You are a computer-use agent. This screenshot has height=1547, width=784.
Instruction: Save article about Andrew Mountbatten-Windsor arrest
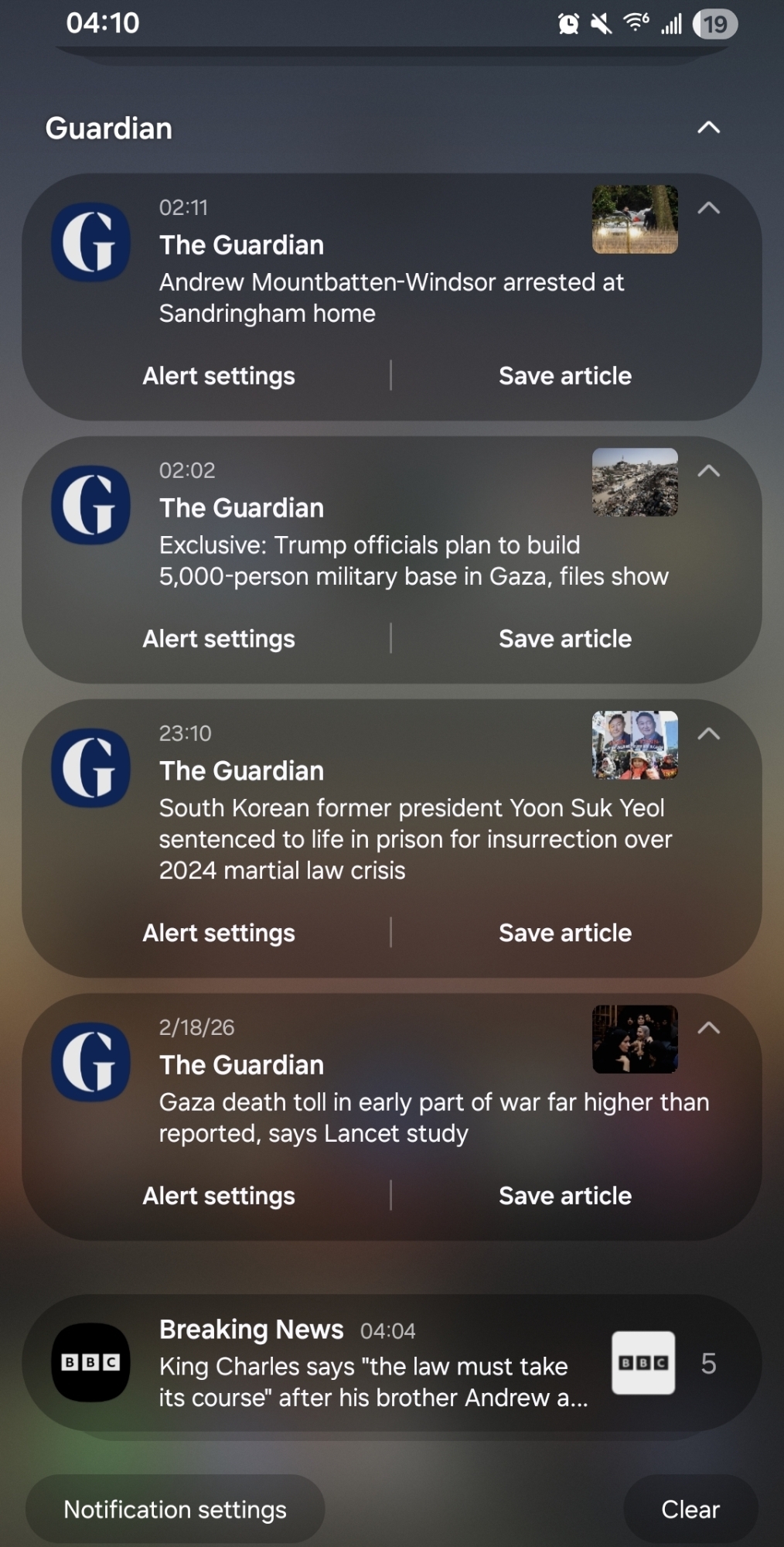click(x=564, y=376)
